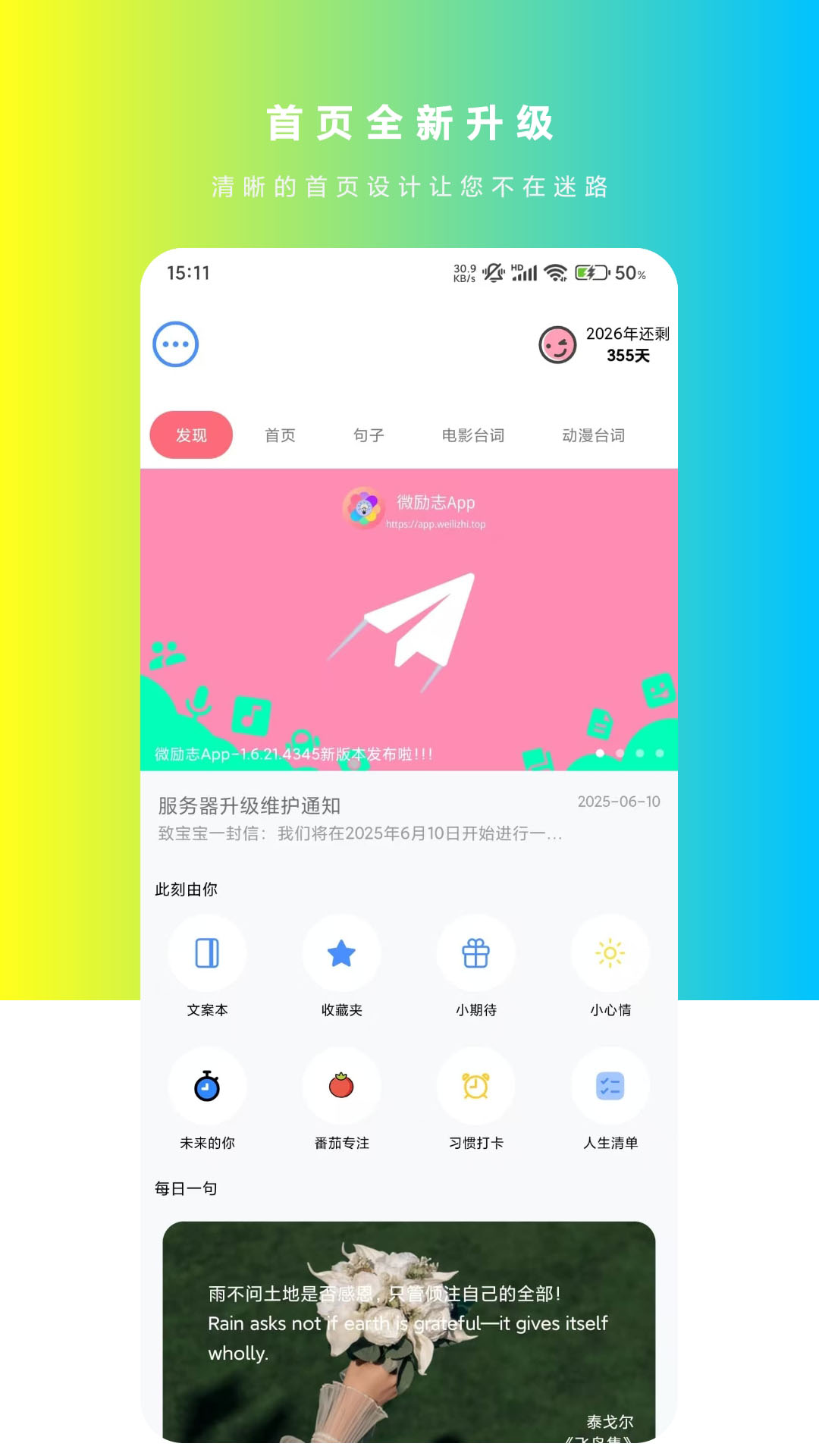
Task: Select the 收藏夹 star favorites icon
Action: 341,954
